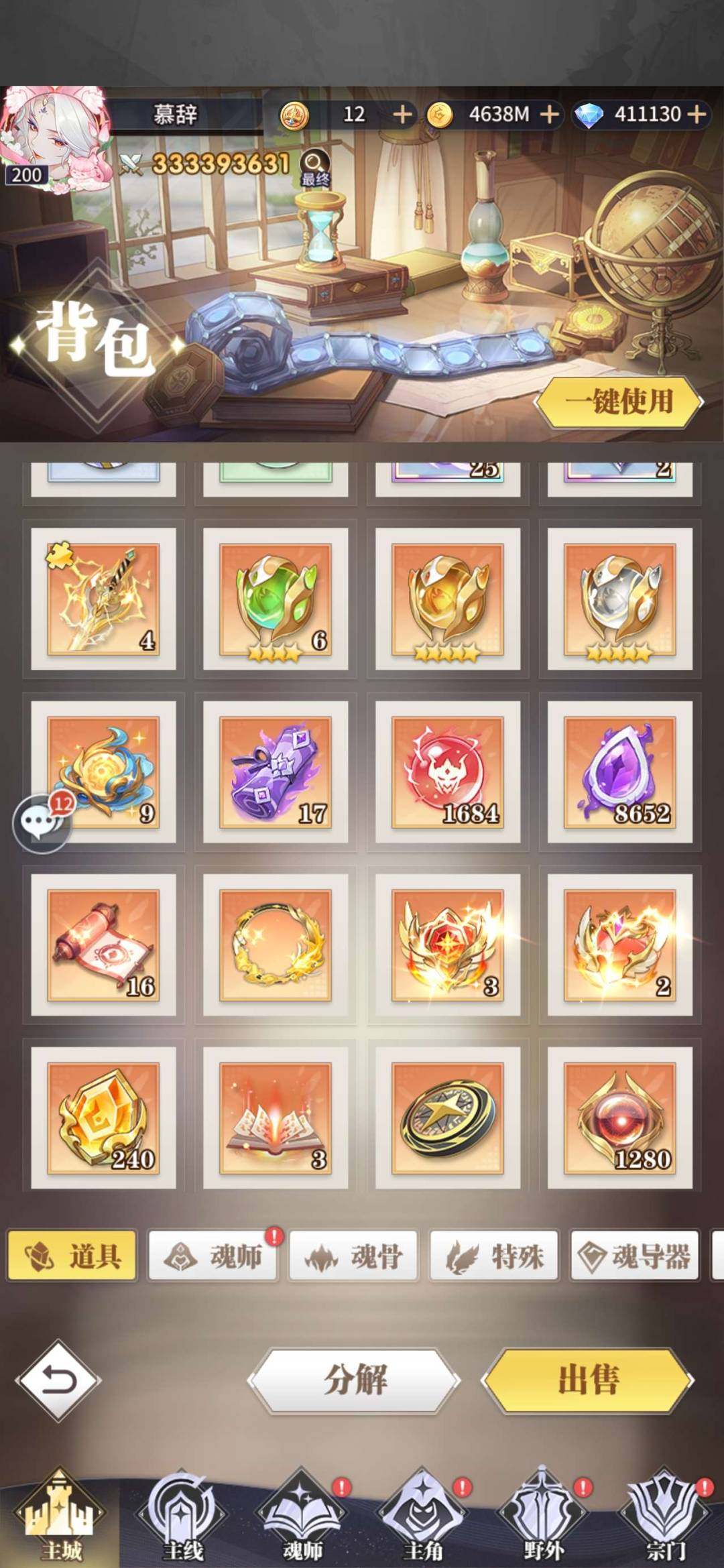
Task: Switch to the 特殊 category tab
Action: (495, 1256)
